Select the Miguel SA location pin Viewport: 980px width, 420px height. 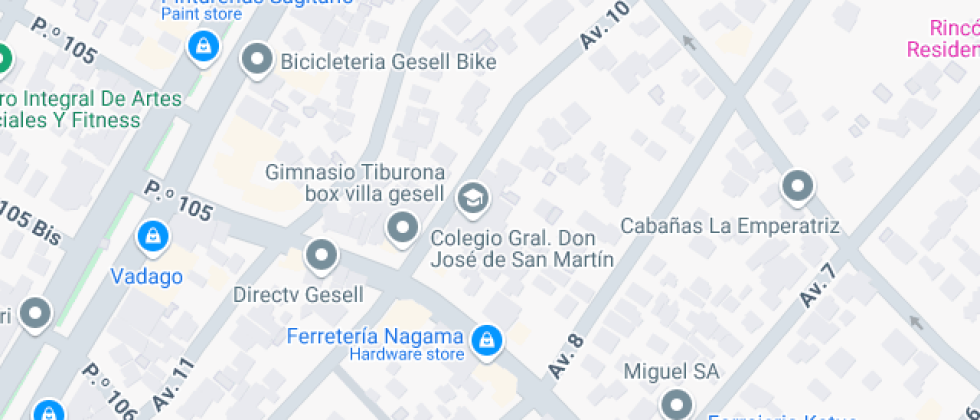coord(676,403)
